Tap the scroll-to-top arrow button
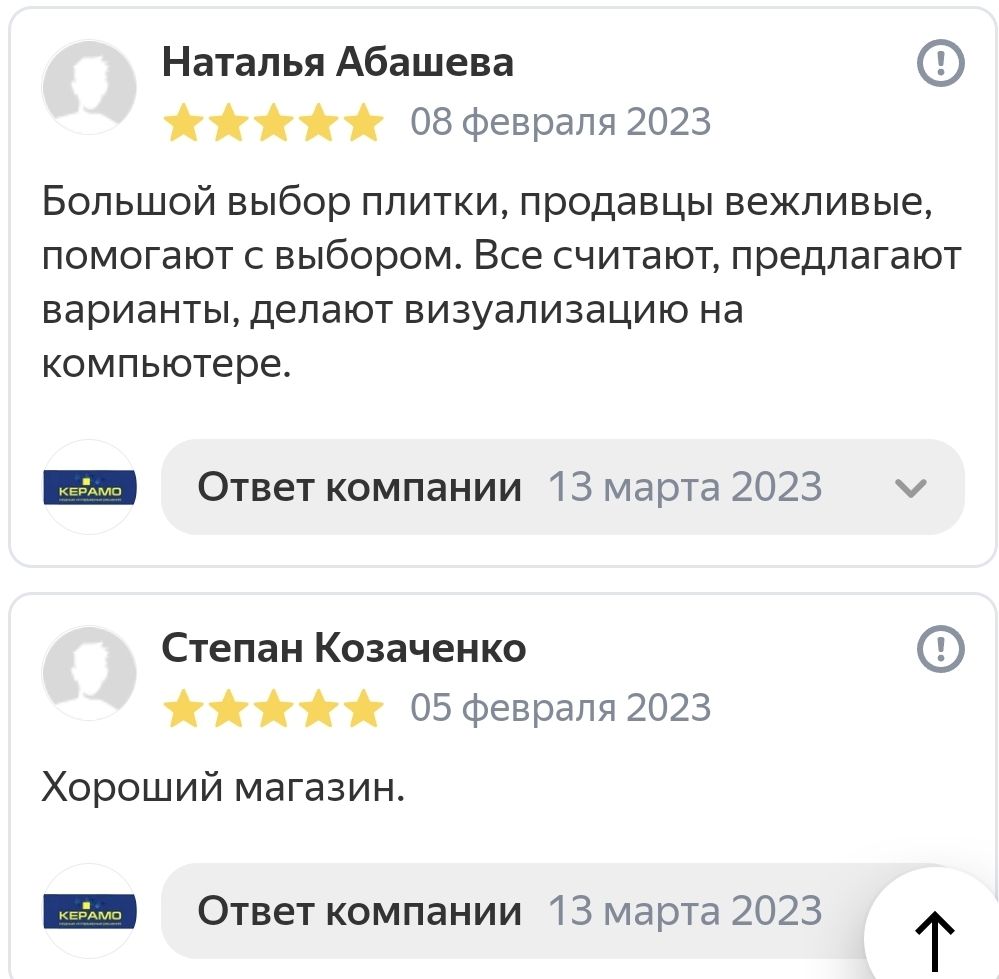This screenshot has width=999, height=979. click(934, 937)
